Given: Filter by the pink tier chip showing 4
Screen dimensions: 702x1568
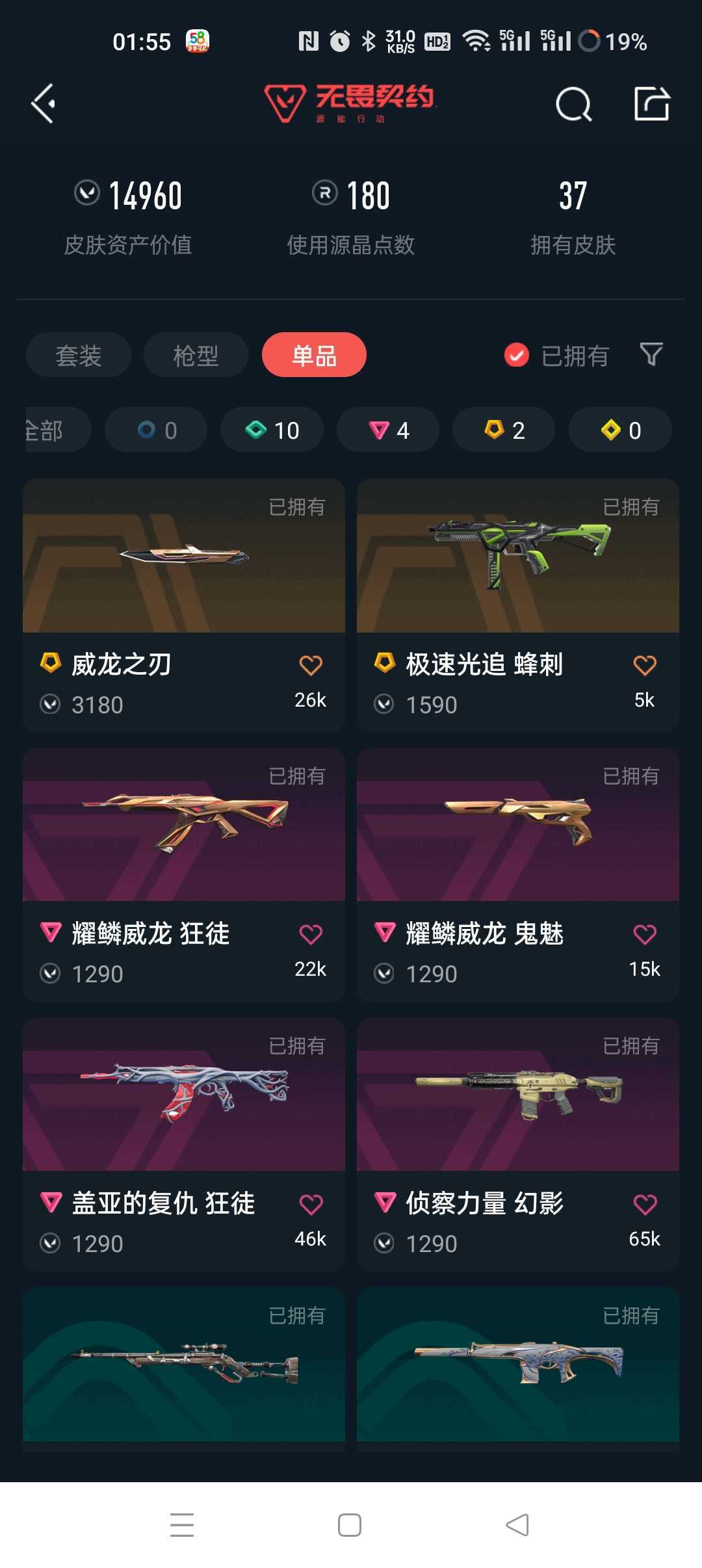Looking at the screenshot, I should click(388, 430).
